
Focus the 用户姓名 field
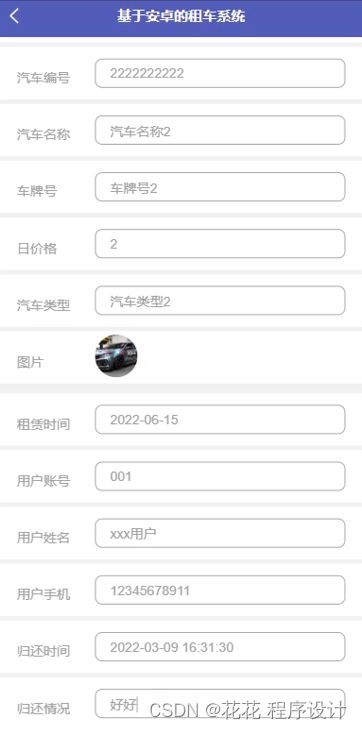pos(220,533)
